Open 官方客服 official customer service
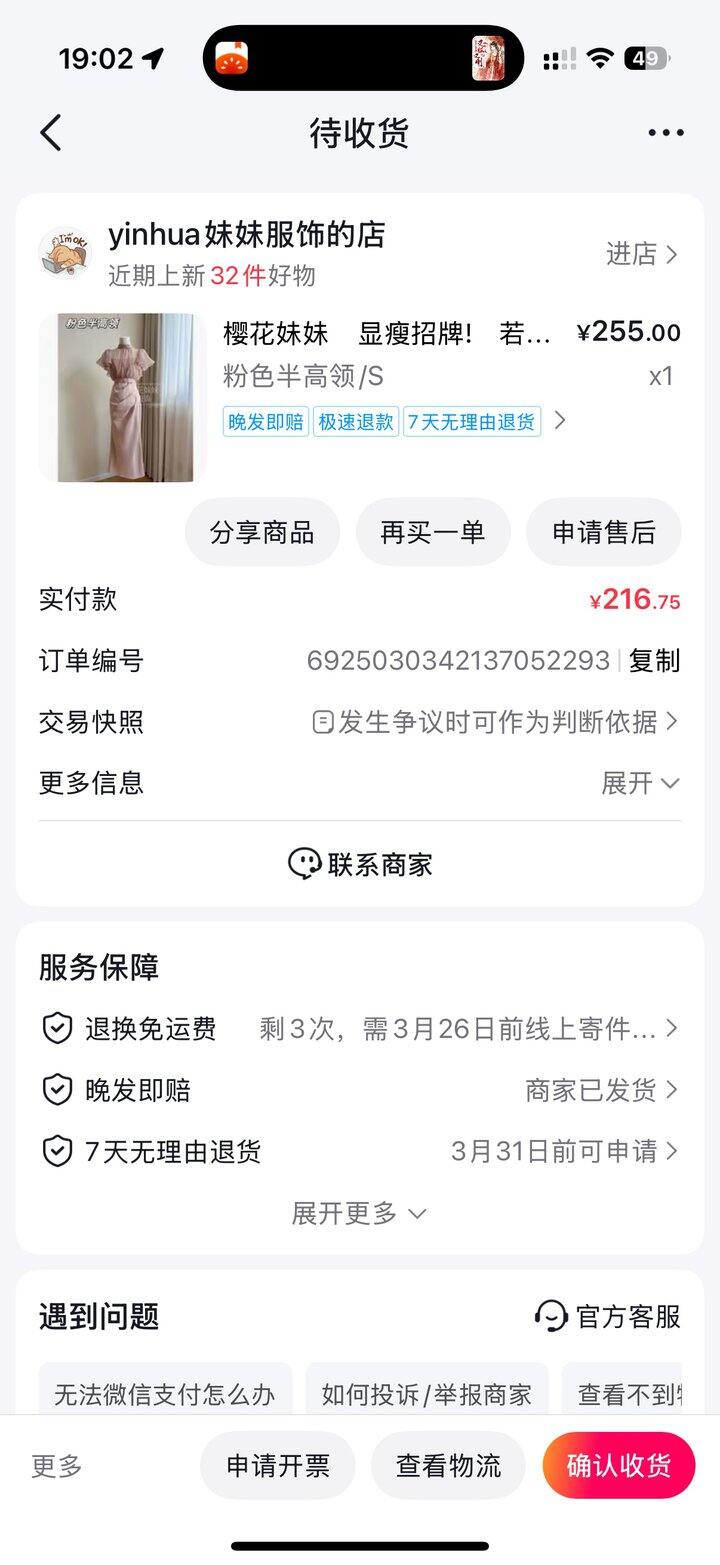 click(x=608, y=1316)
